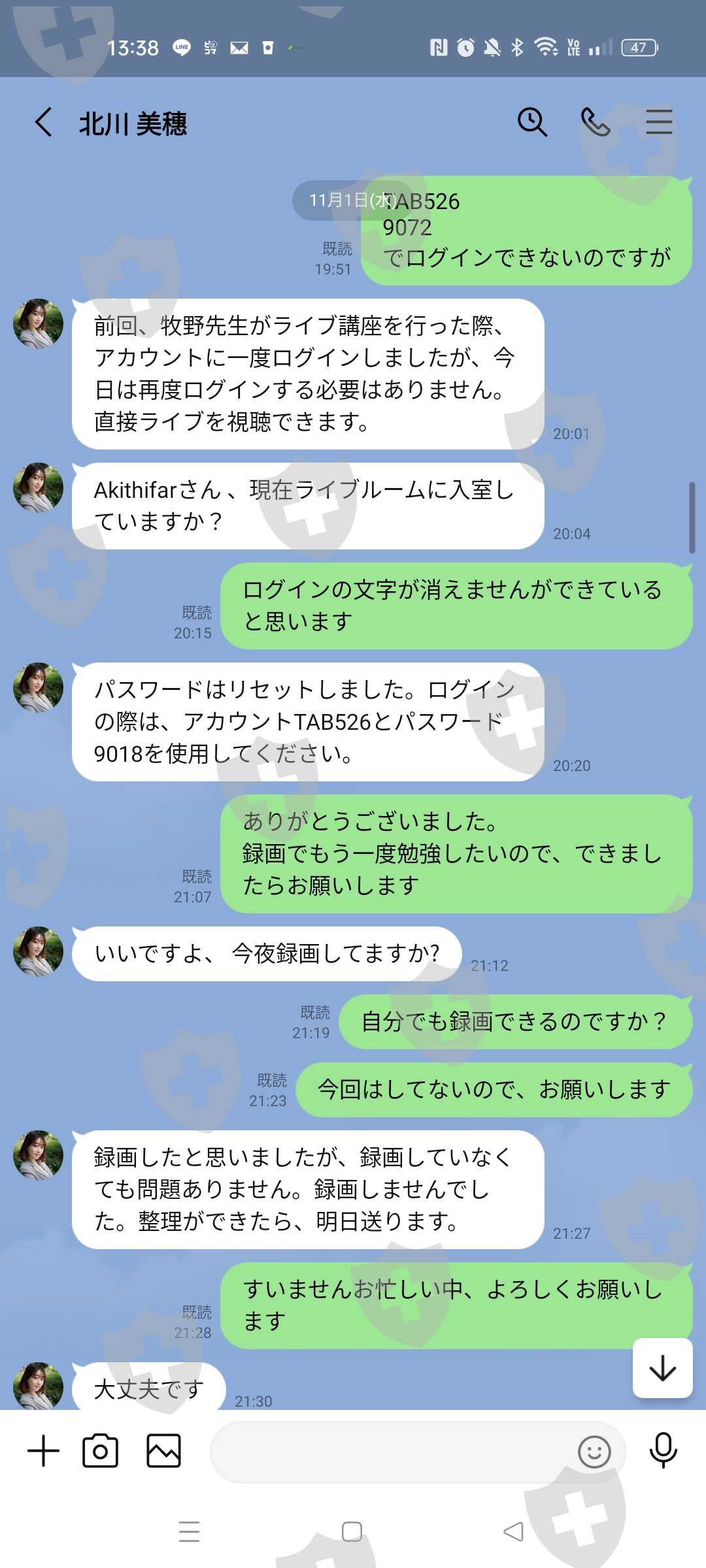Open the image gallery picker
The image size is (706, 1568).
(x=163, y=1451)
